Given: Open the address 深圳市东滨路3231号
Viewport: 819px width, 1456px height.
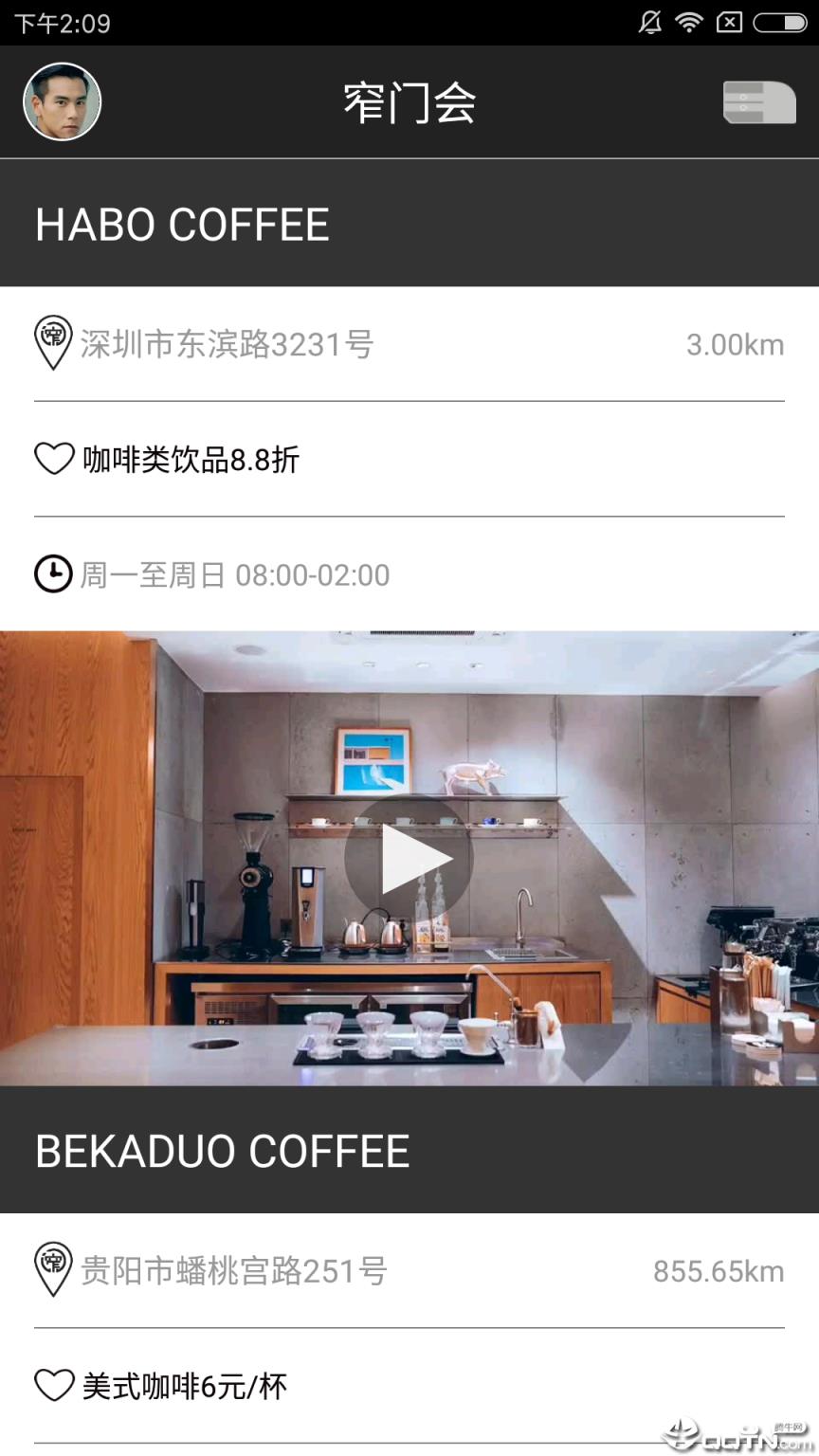Looking at the screenshot, I should click(227, 344).
